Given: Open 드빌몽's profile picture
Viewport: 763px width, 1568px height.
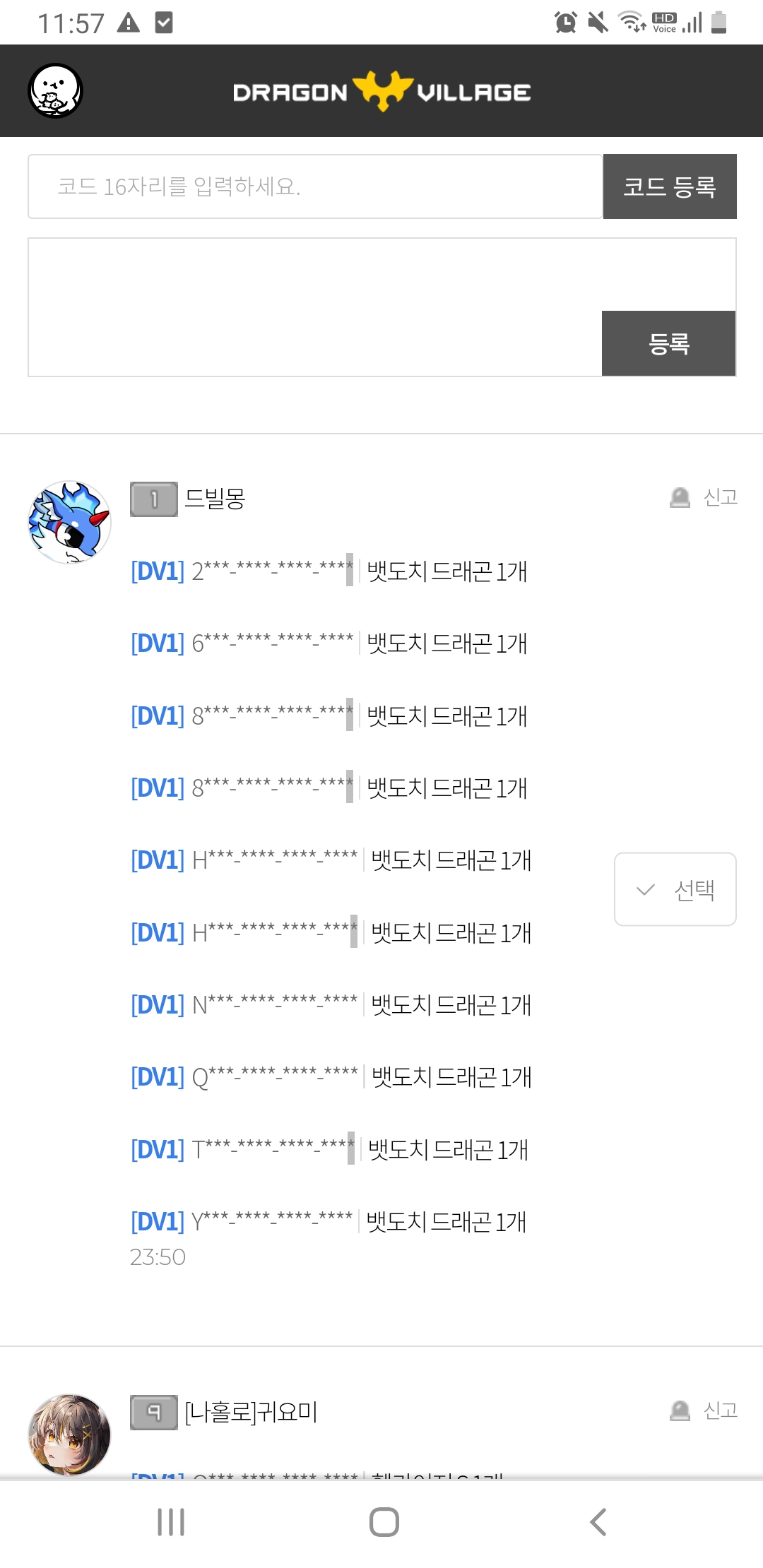Looking at the screenshot, I should (x=69, y=523).
